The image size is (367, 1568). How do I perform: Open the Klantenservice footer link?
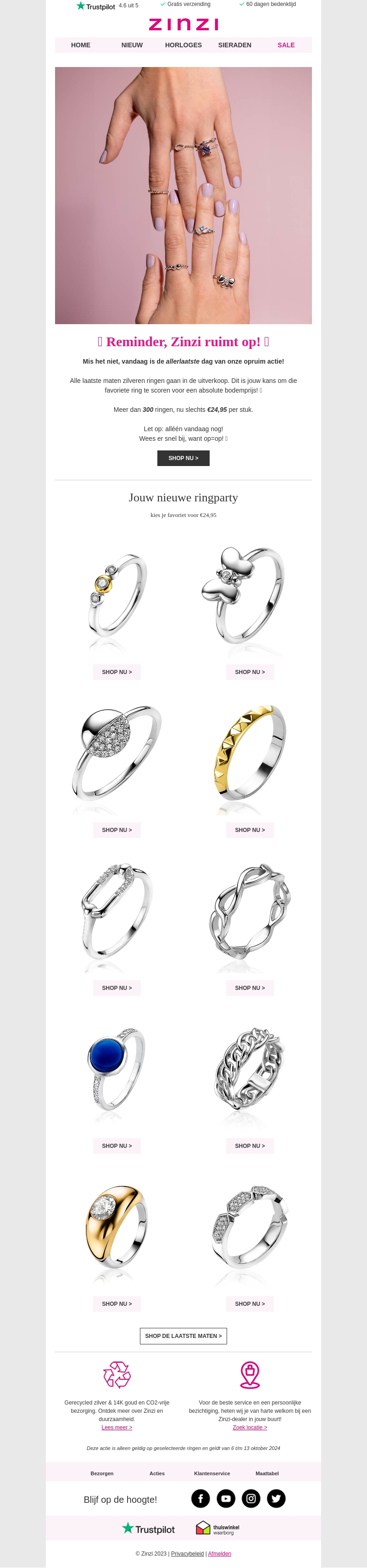click(x=212, y=1474)
